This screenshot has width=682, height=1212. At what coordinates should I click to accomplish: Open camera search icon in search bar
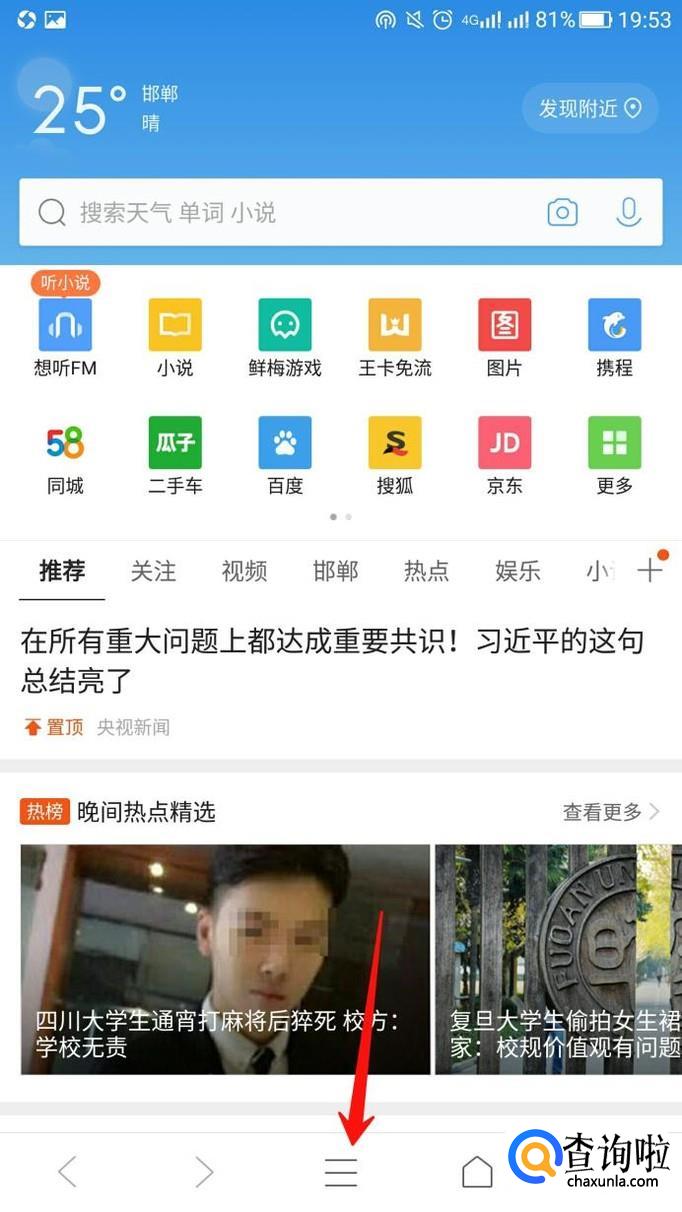pyautogui.click(x=562, y=212)
